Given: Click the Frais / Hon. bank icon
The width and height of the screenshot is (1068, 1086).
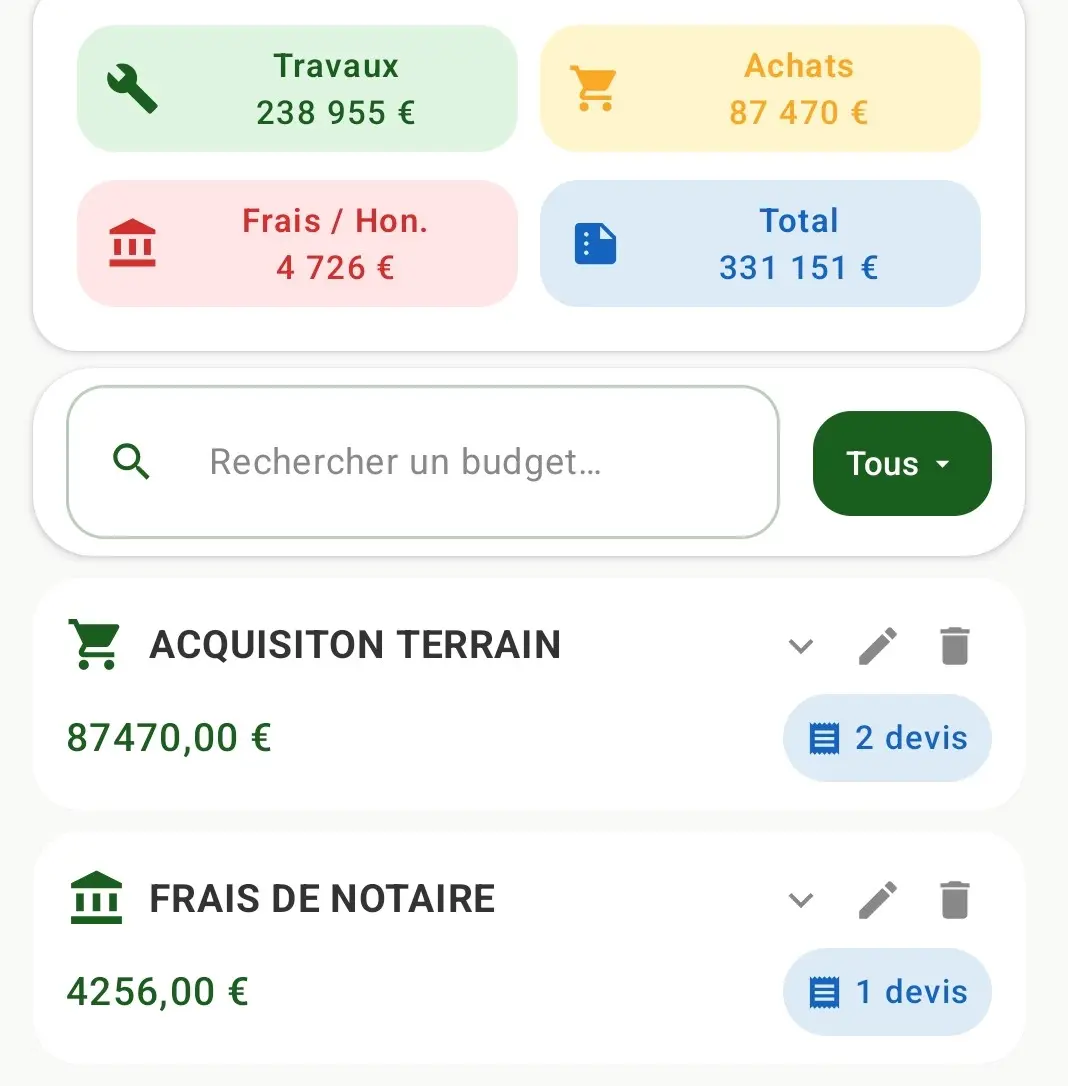Looking at the screenshot, I should click(x=132, y=242).
